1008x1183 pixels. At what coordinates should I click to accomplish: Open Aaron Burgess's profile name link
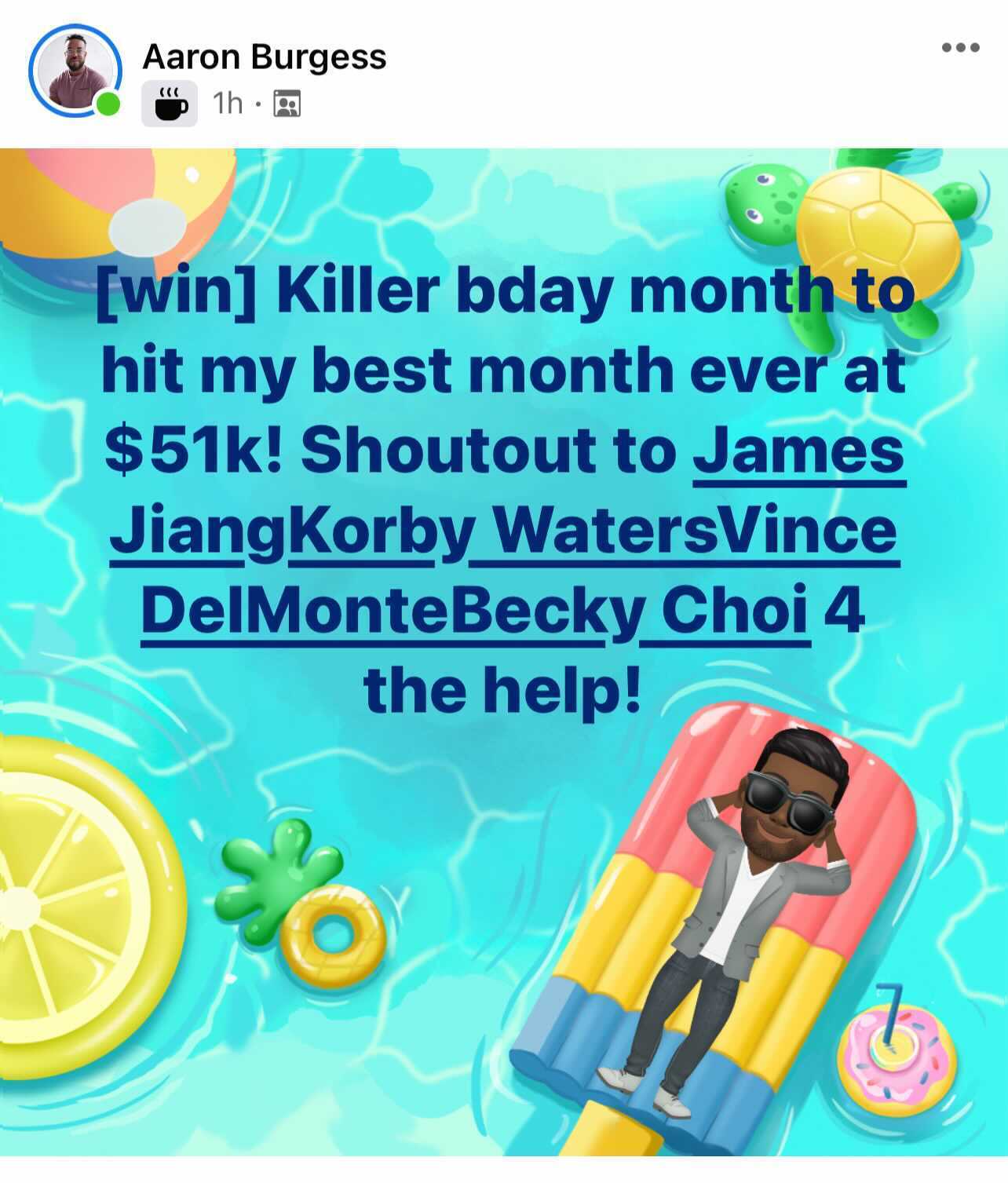[x=264, y=57]
